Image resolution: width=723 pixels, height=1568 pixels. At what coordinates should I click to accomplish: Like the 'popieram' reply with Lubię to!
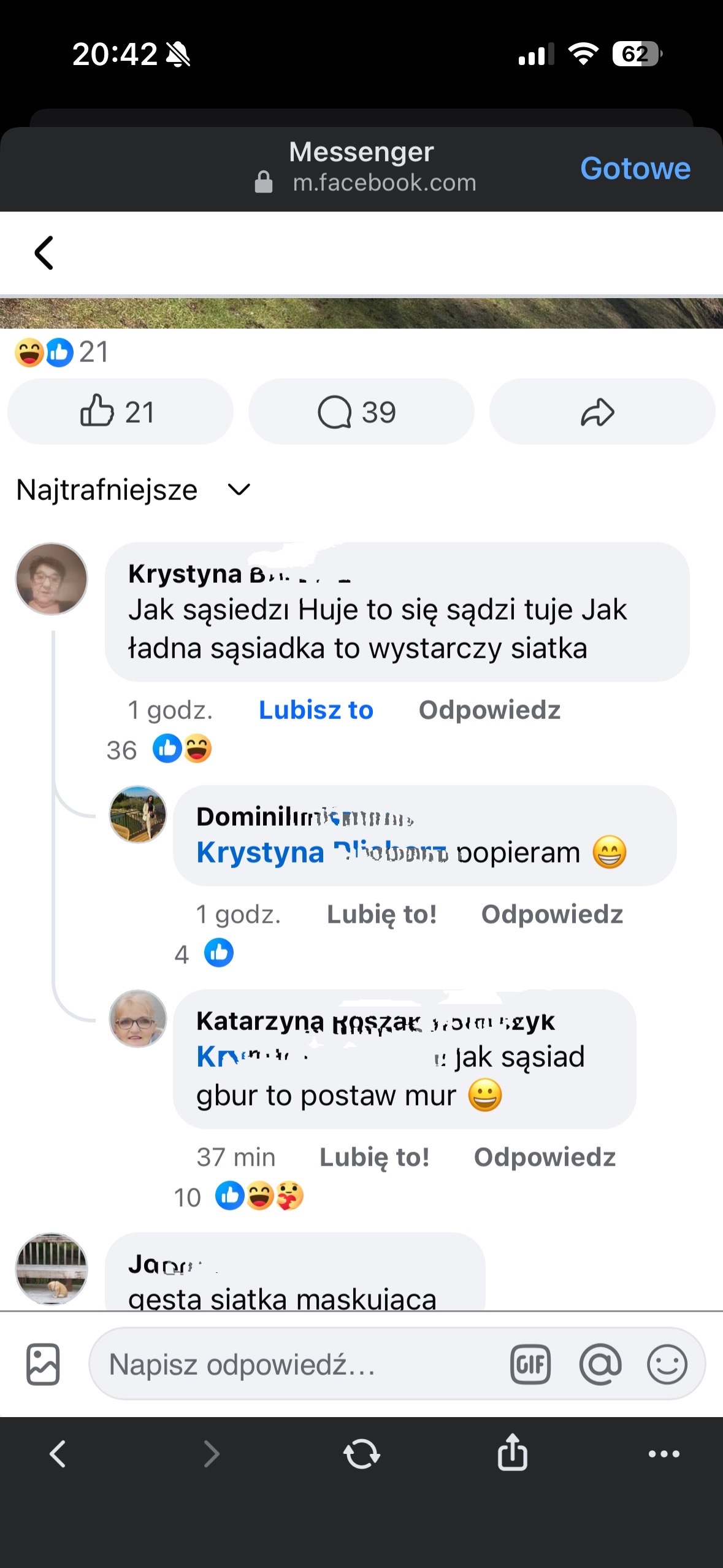point(381,914)
